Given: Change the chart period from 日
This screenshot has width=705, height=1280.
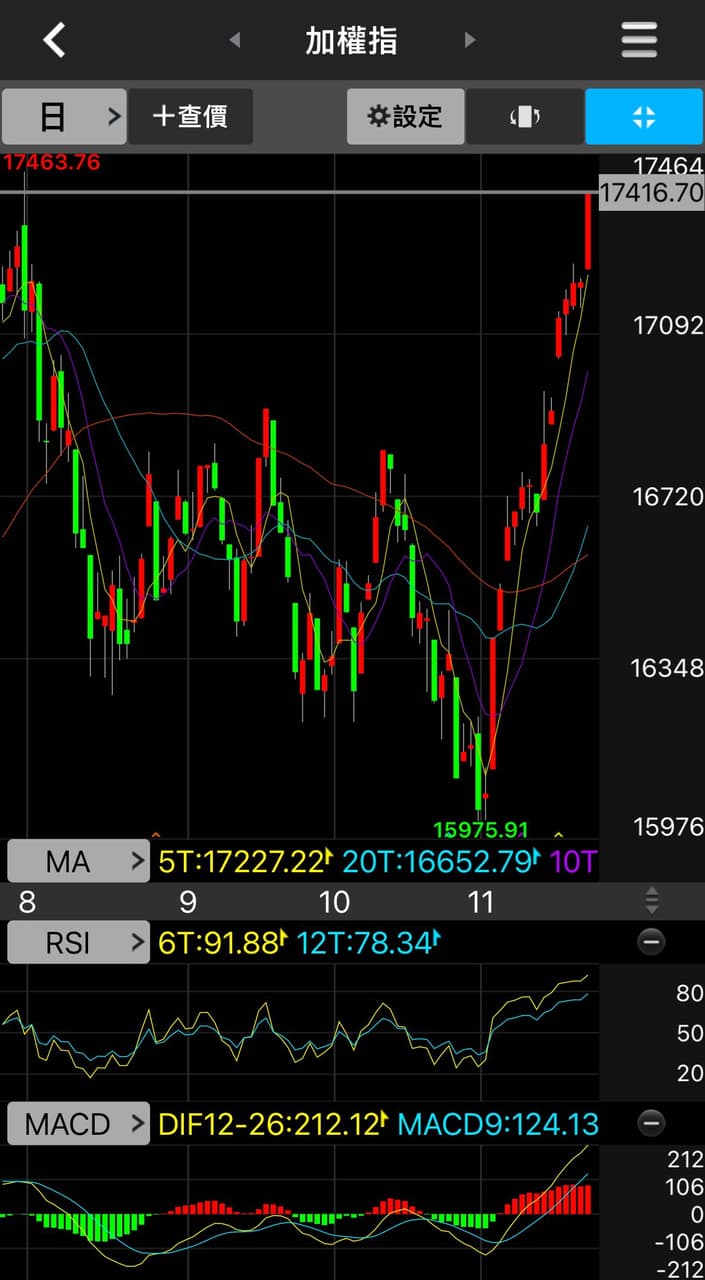Looking at the screenshot, I should click(x=64, y=116).
